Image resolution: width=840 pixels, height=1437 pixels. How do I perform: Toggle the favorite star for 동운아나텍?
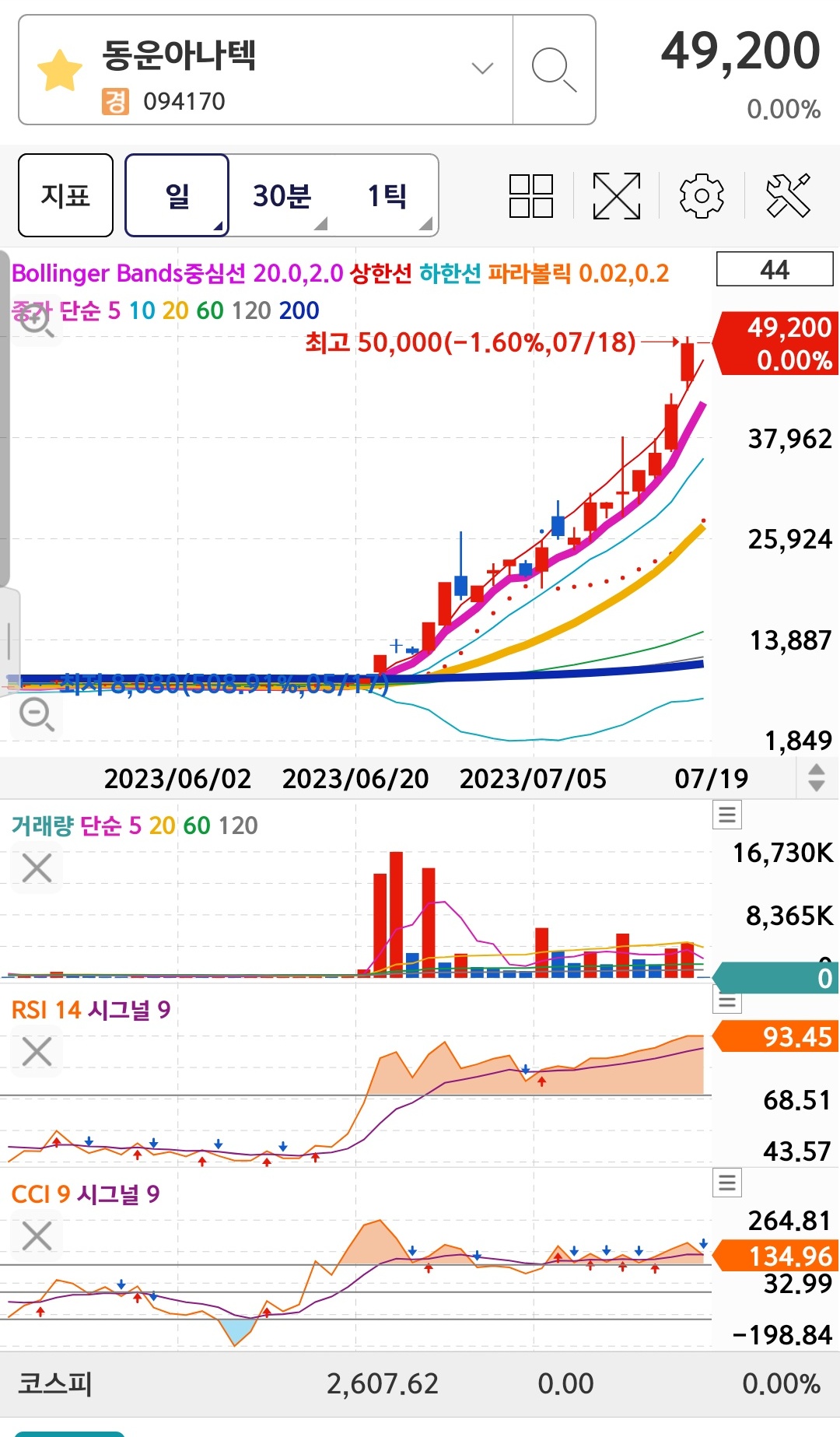click(60, 70)
